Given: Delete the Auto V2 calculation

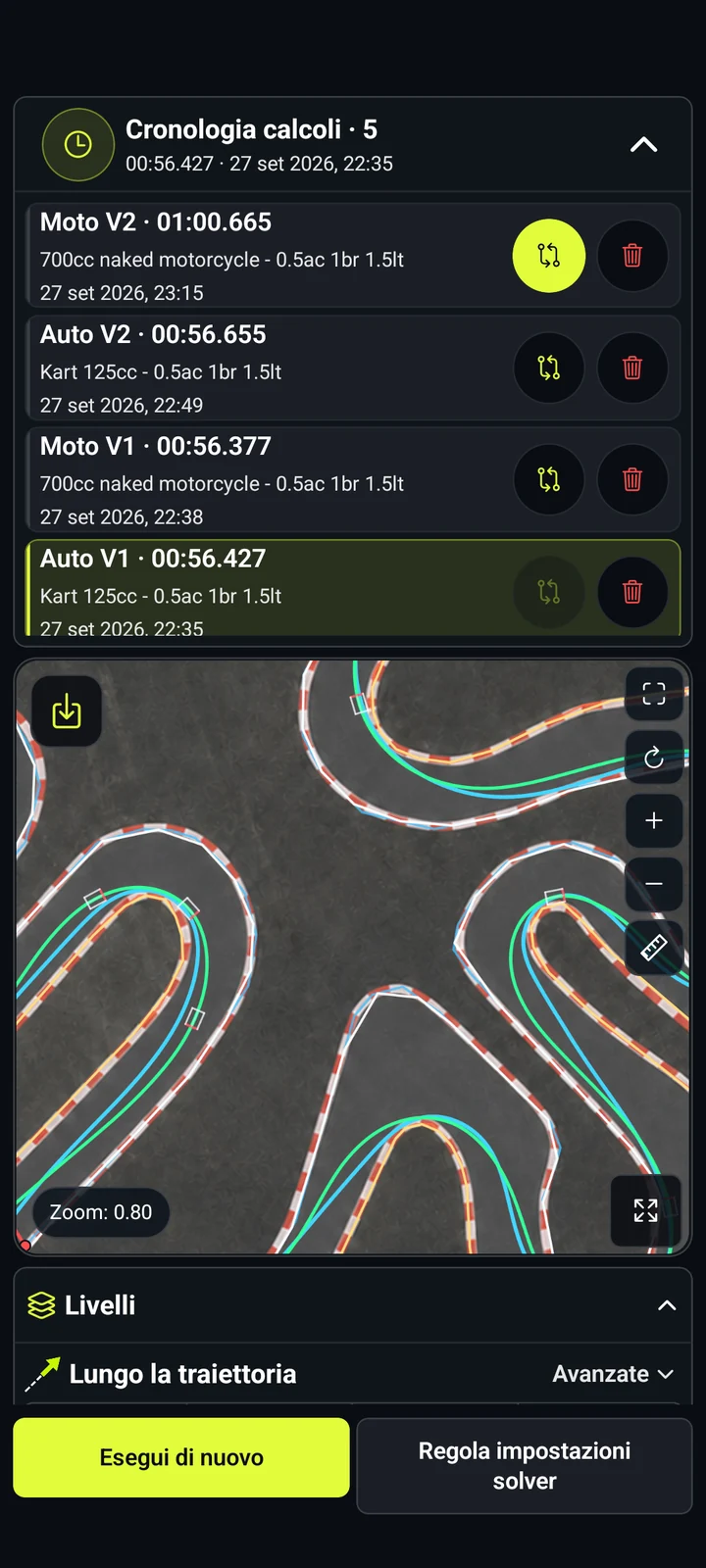Looking at the screenshot, I should [x=632, y=367].
